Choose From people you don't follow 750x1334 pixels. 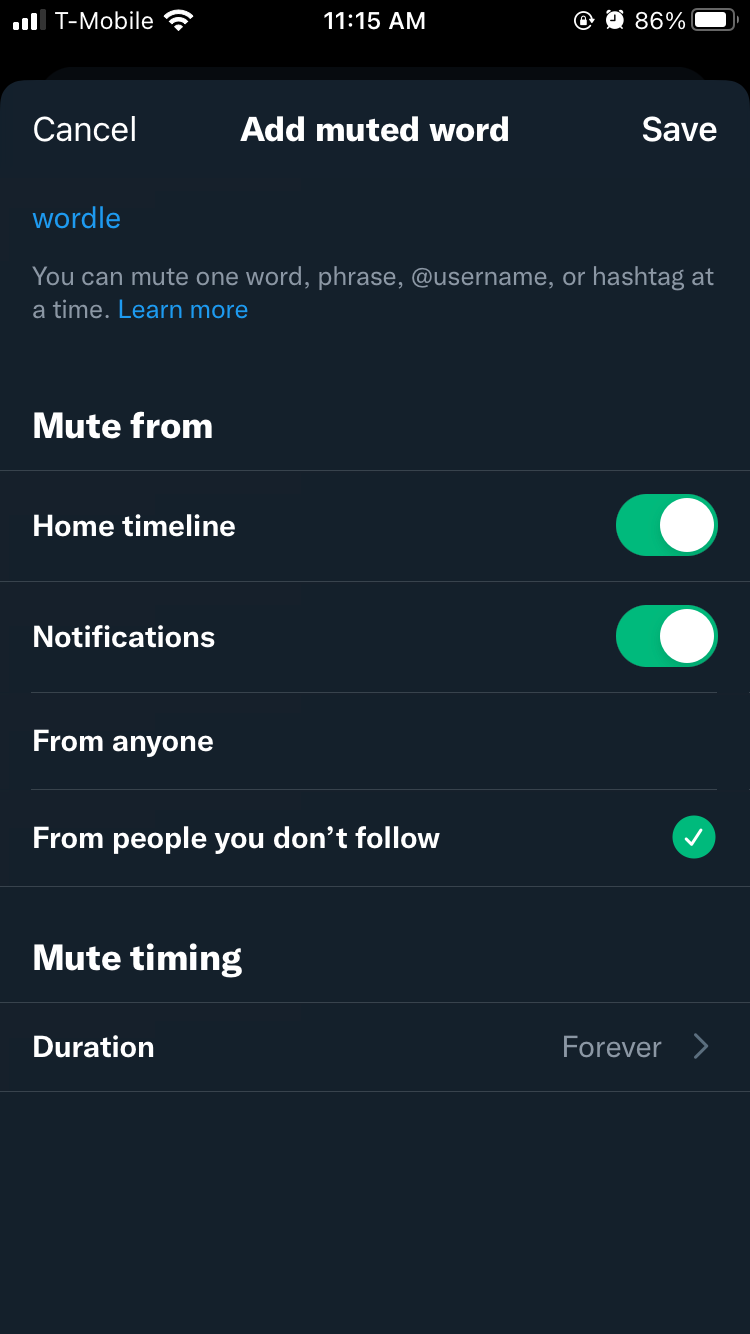coord(374,838)
